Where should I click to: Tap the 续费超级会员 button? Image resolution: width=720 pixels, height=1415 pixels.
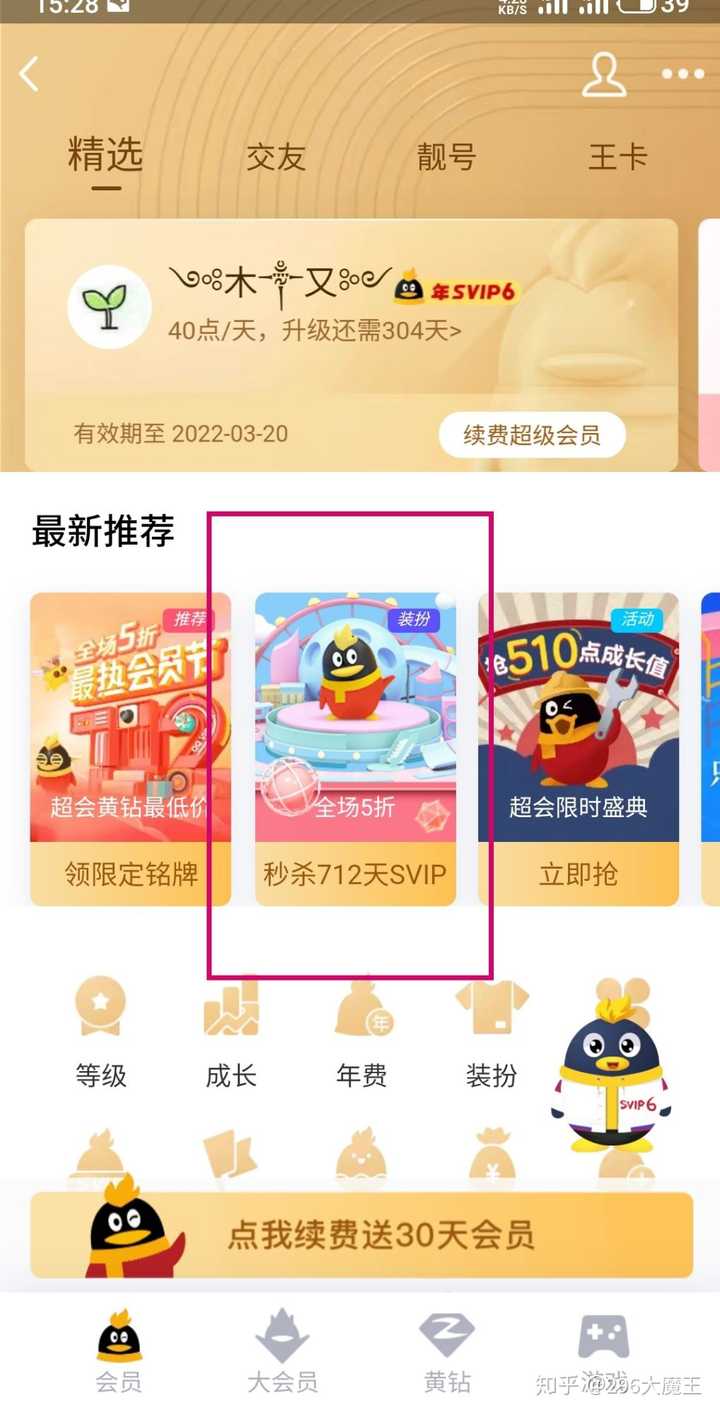pyautogui.click(x=532, y=435)
